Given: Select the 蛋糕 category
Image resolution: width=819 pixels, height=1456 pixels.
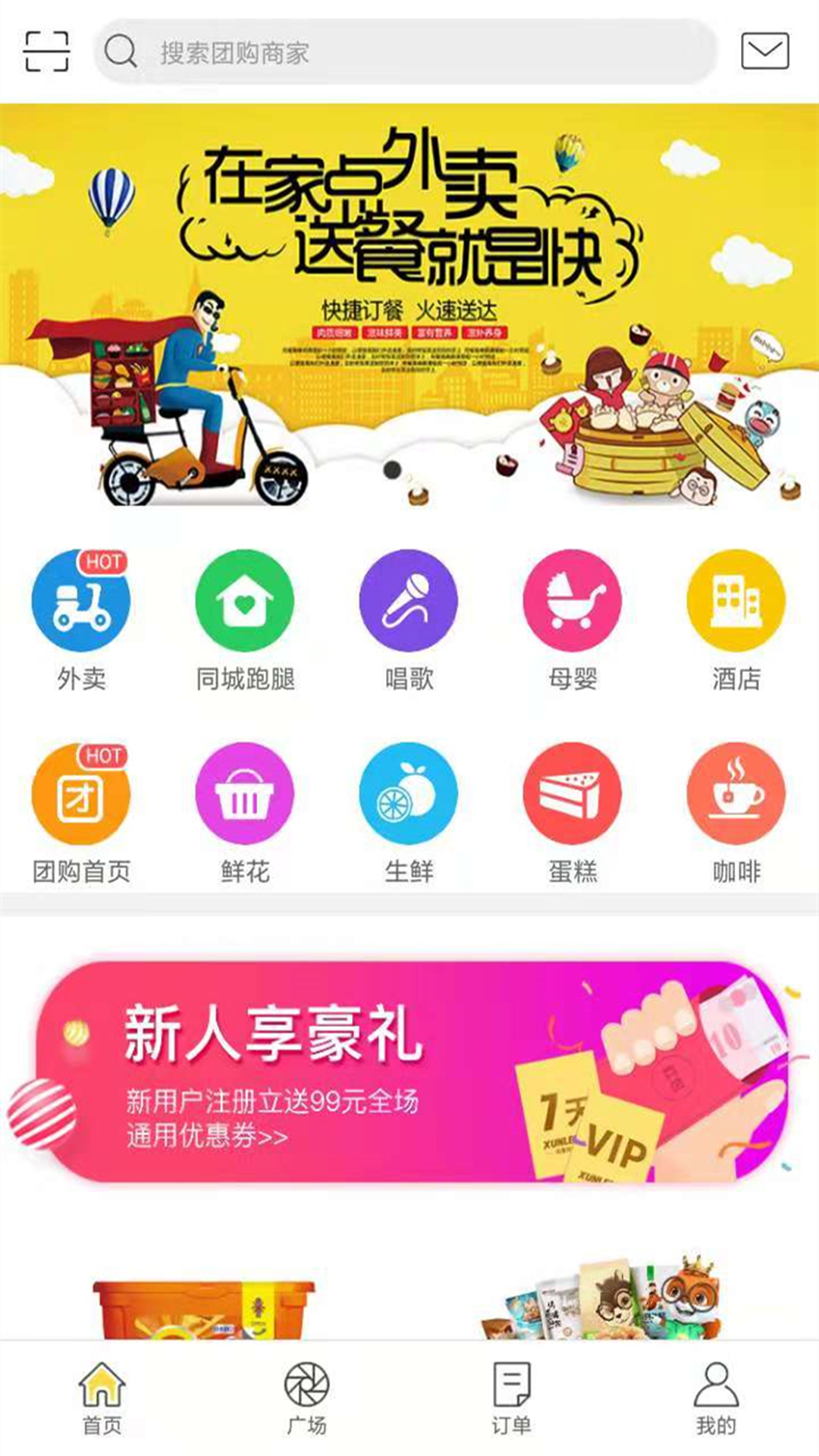Looking at the screenshot, I should click(573, 813).
